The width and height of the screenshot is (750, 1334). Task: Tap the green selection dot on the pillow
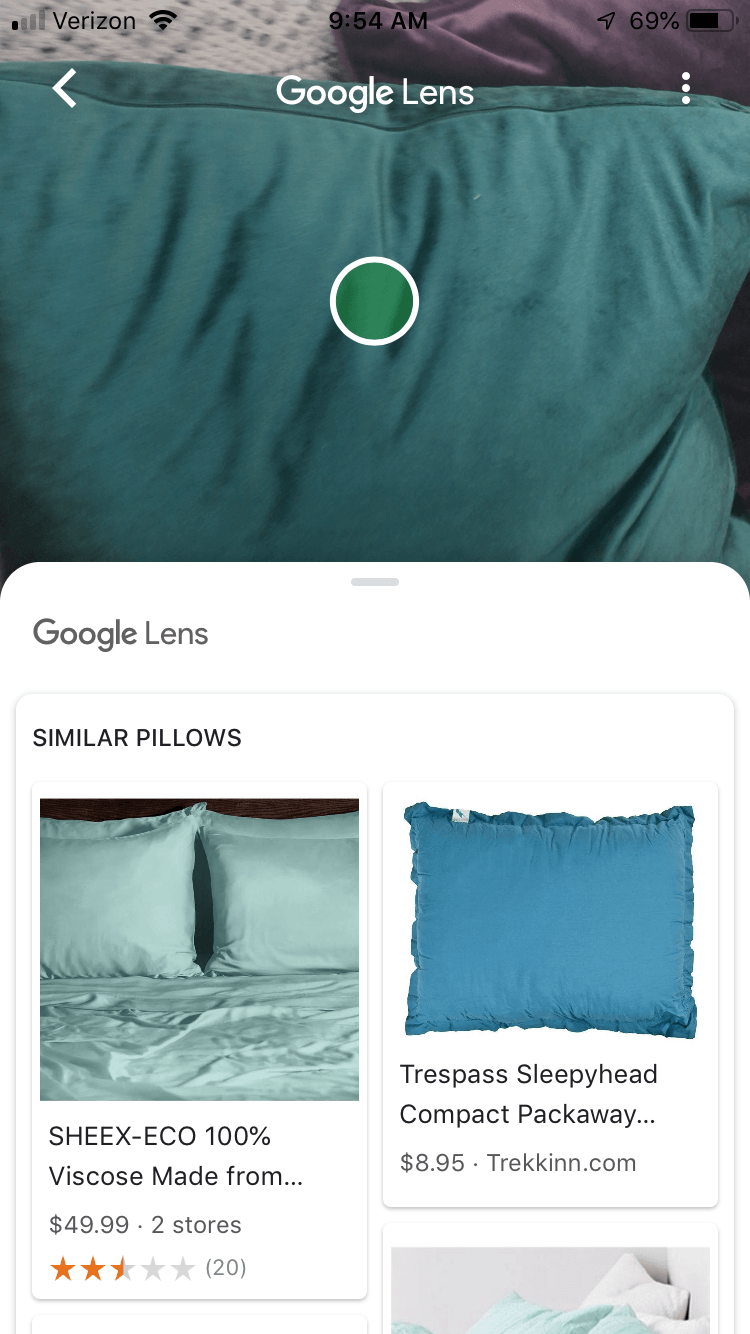pyautogui.click(x=374, y=301)
